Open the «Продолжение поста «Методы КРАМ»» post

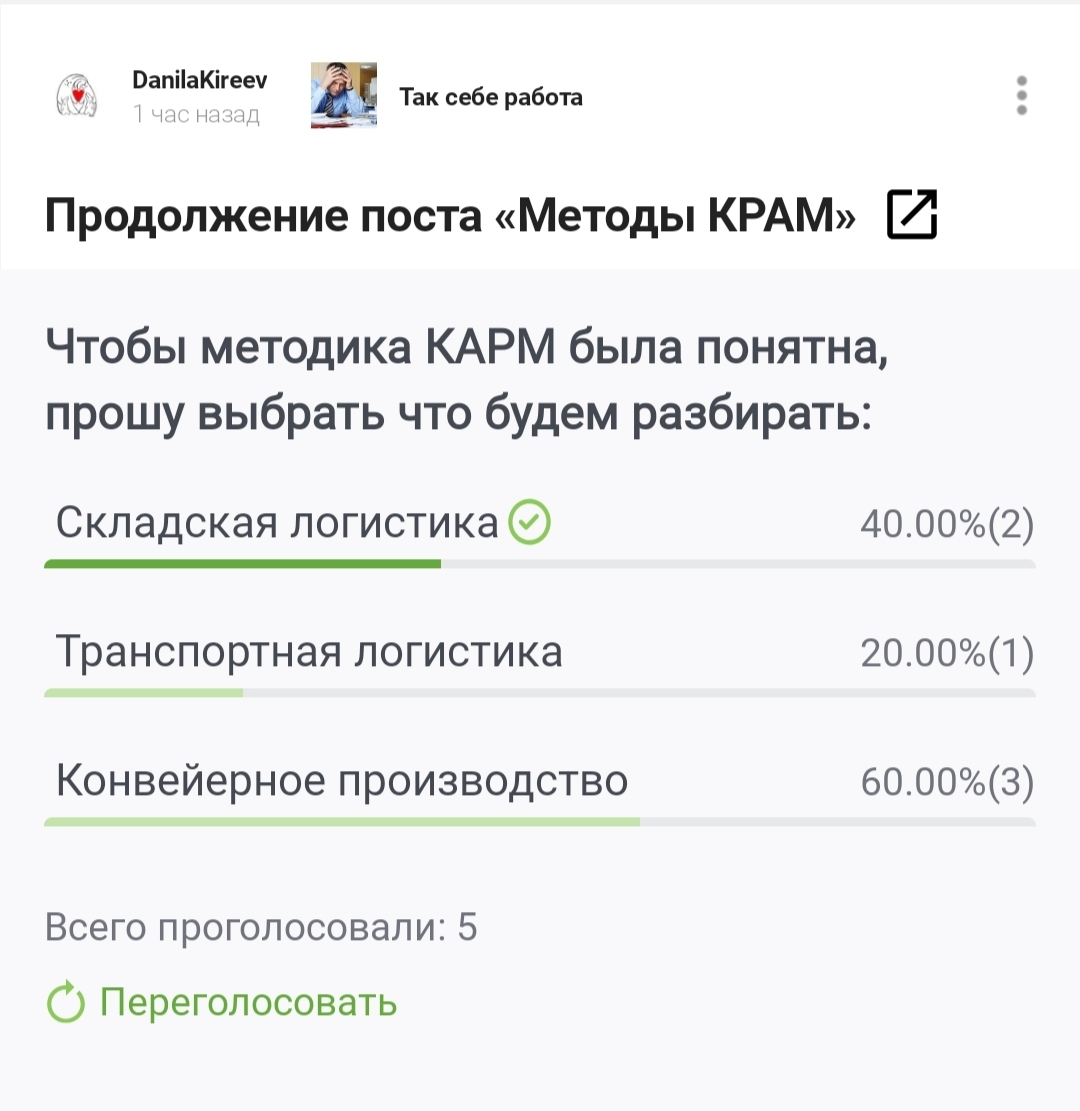pyautogui.click(x=450, y=215)
